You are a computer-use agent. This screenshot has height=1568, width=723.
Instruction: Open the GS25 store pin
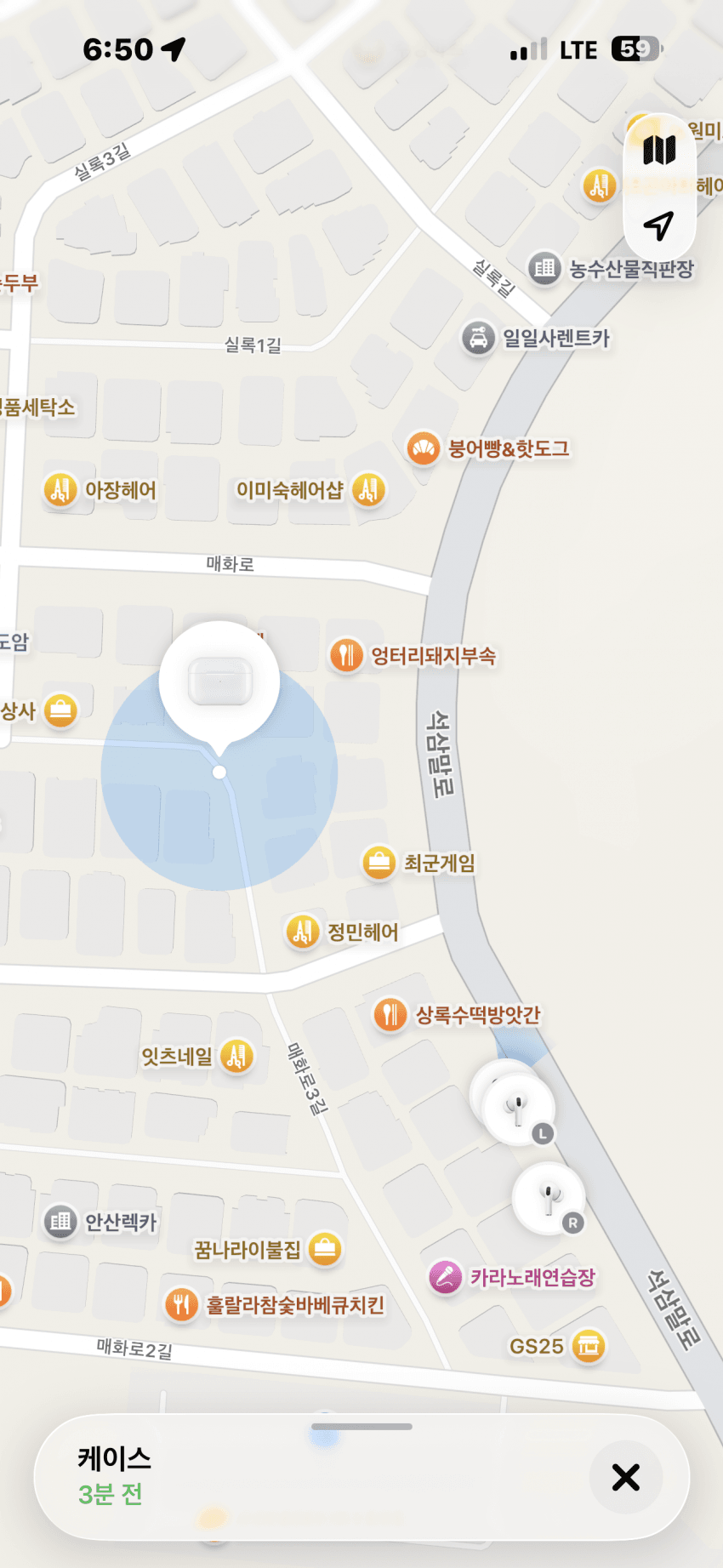(x=589, y=1346)
